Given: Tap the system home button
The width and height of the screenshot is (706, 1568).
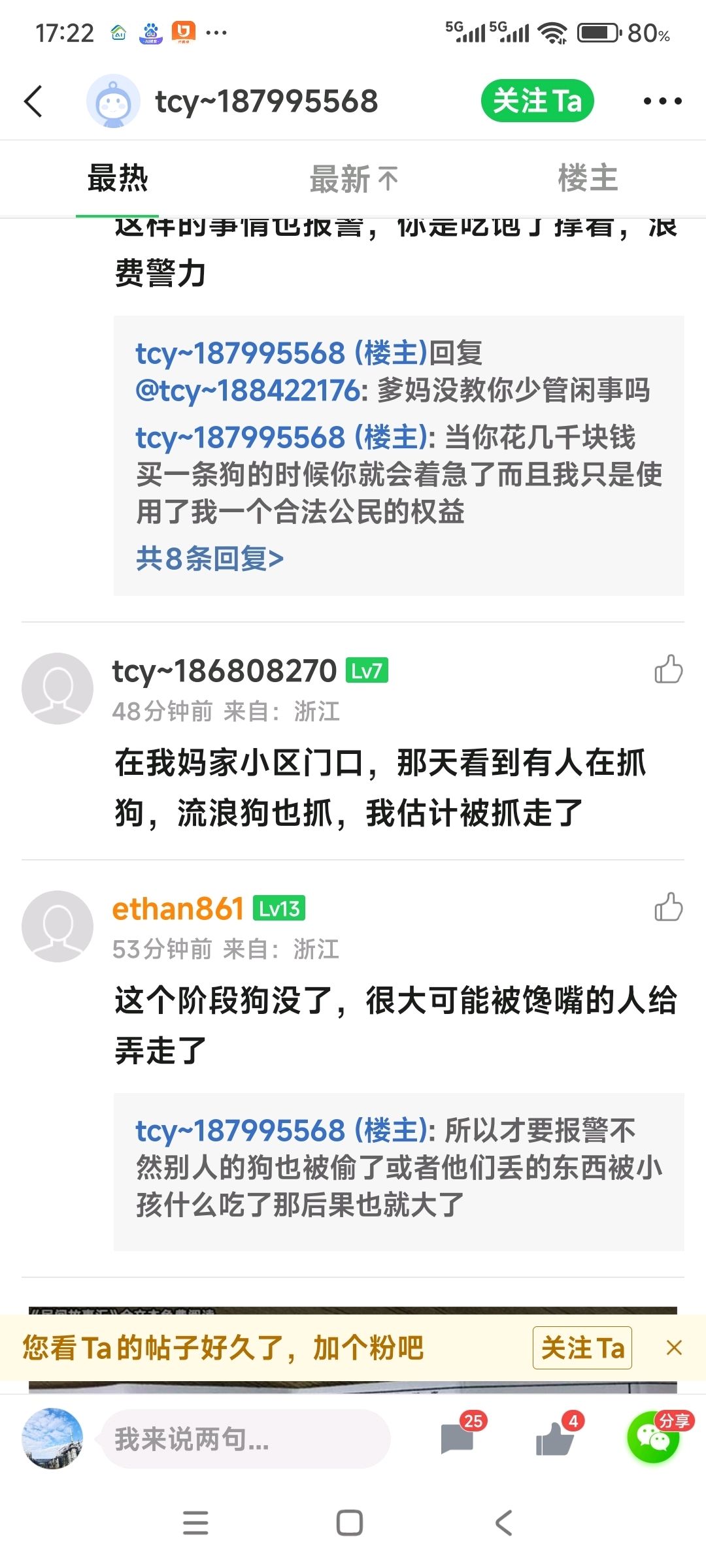Looking at the screenshot, I should [350, 1523].
